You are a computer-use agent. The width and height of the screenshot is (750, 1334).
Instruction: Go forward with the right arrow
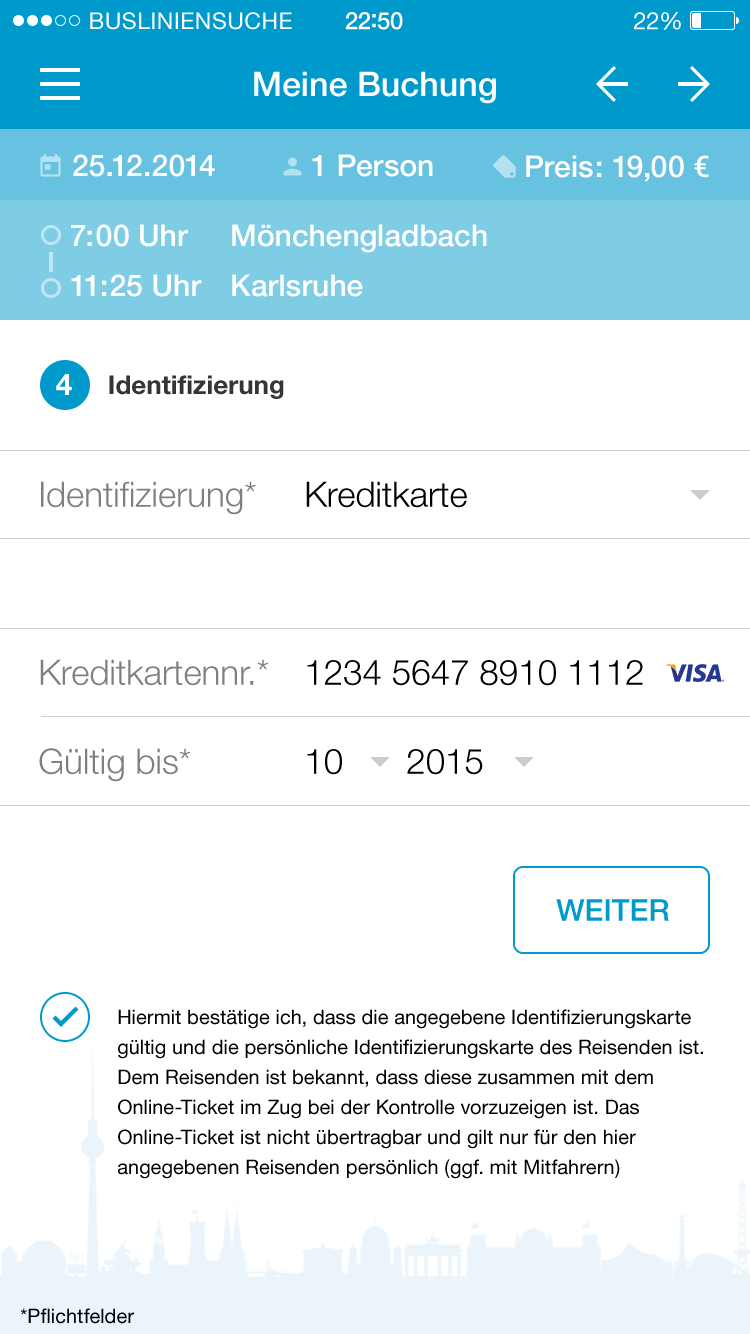[693, 85]
